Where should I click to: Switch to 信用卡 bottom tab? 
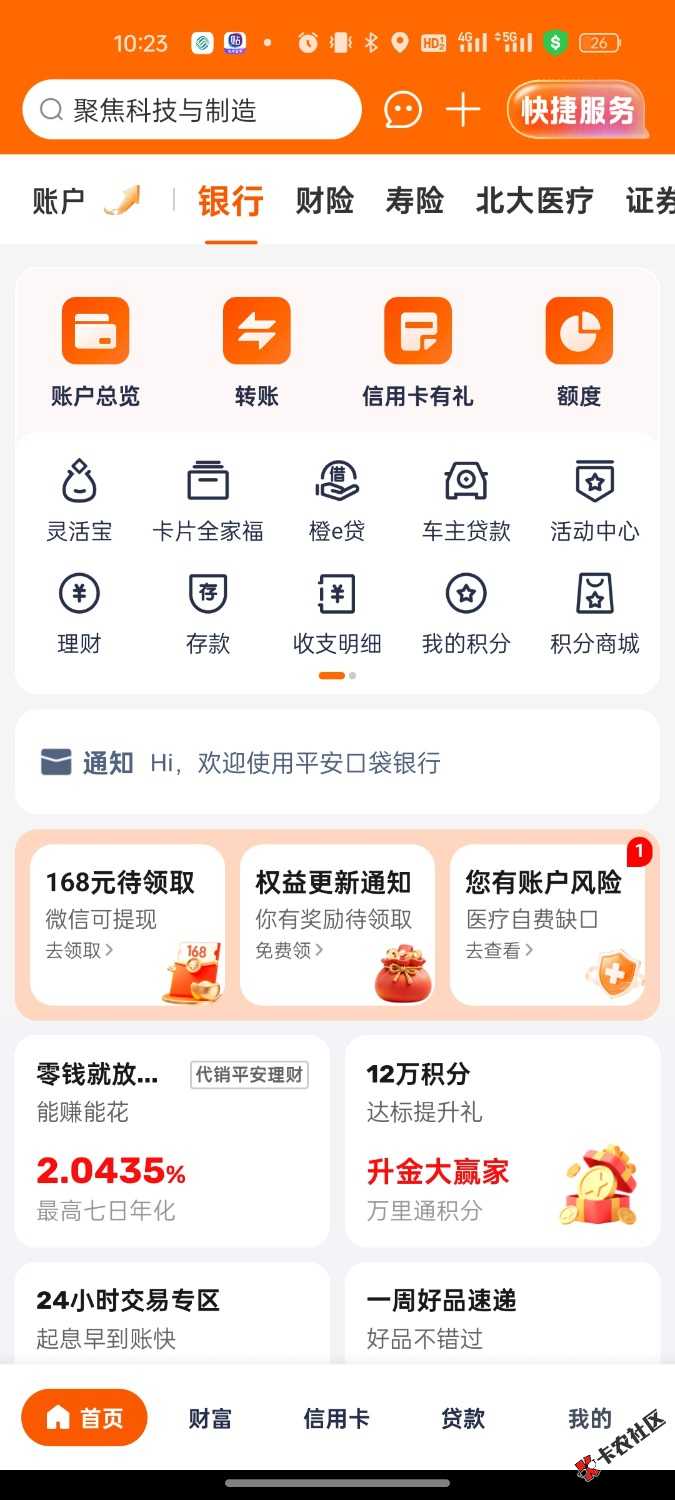336,1418
